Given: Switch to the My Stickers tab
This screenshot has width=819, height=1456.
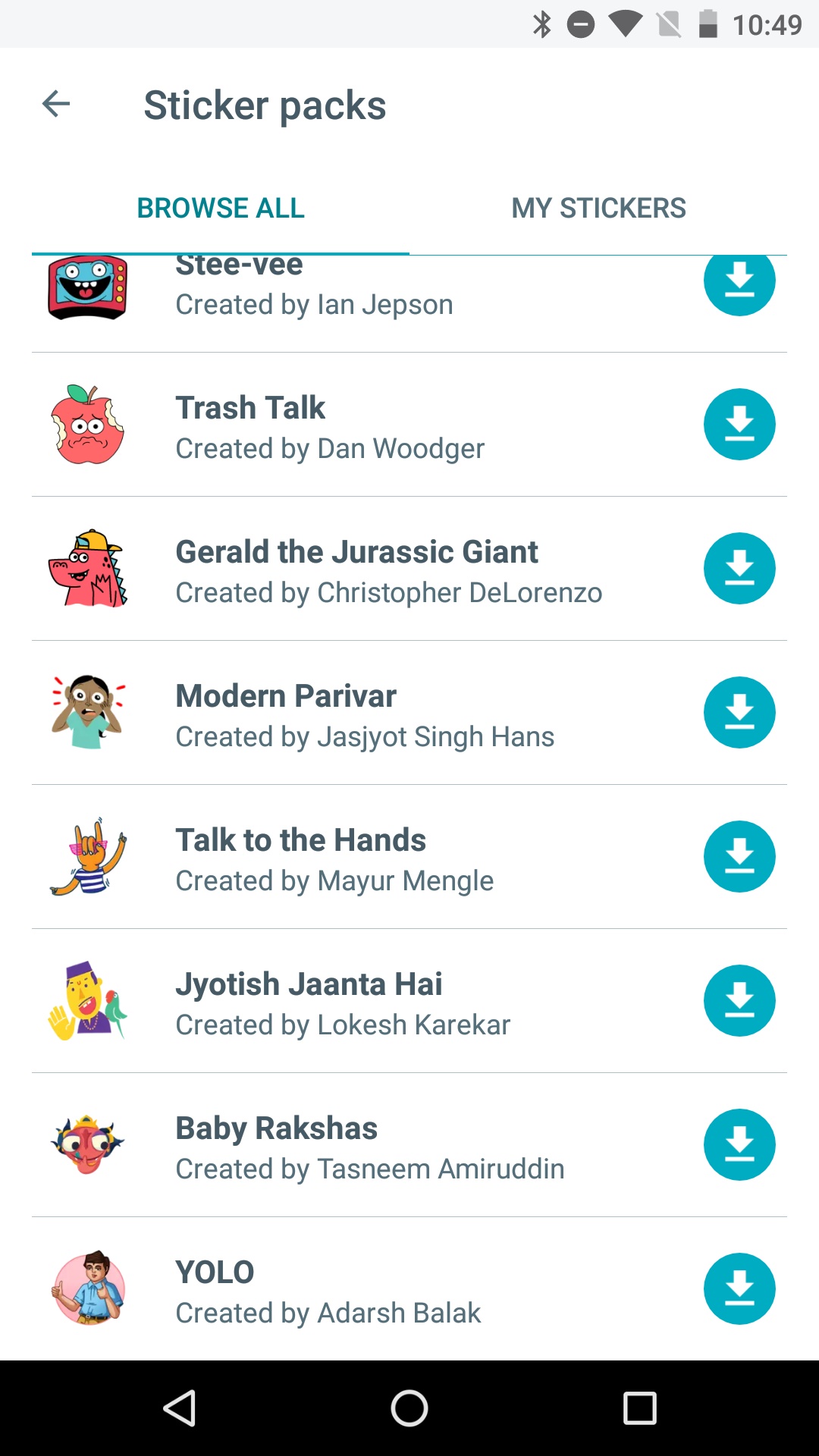Looking at the screenshot, I should coord(598,208).
